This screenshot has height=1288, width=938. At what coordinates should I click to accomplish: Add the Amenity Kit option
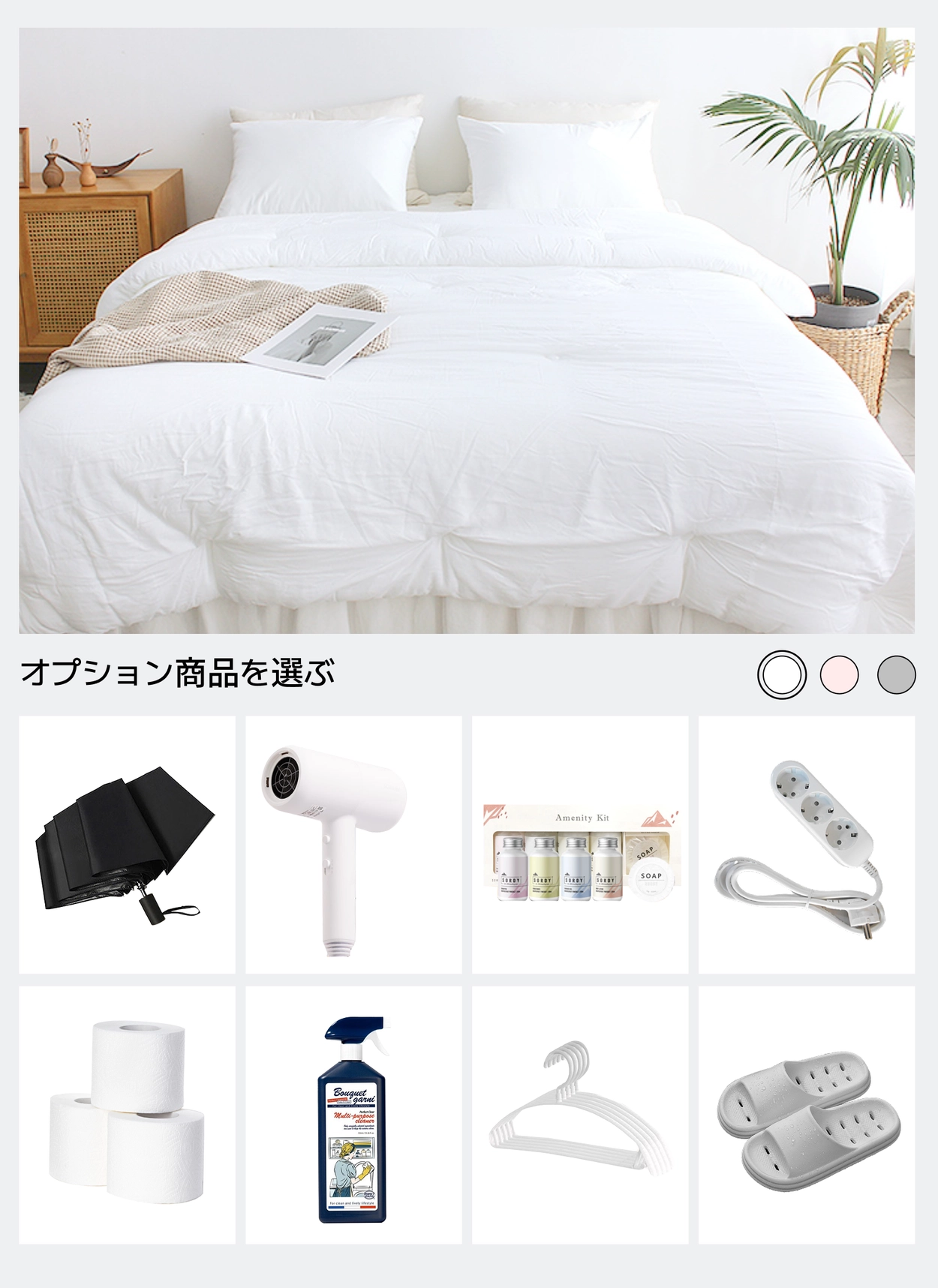click(580, 845)
